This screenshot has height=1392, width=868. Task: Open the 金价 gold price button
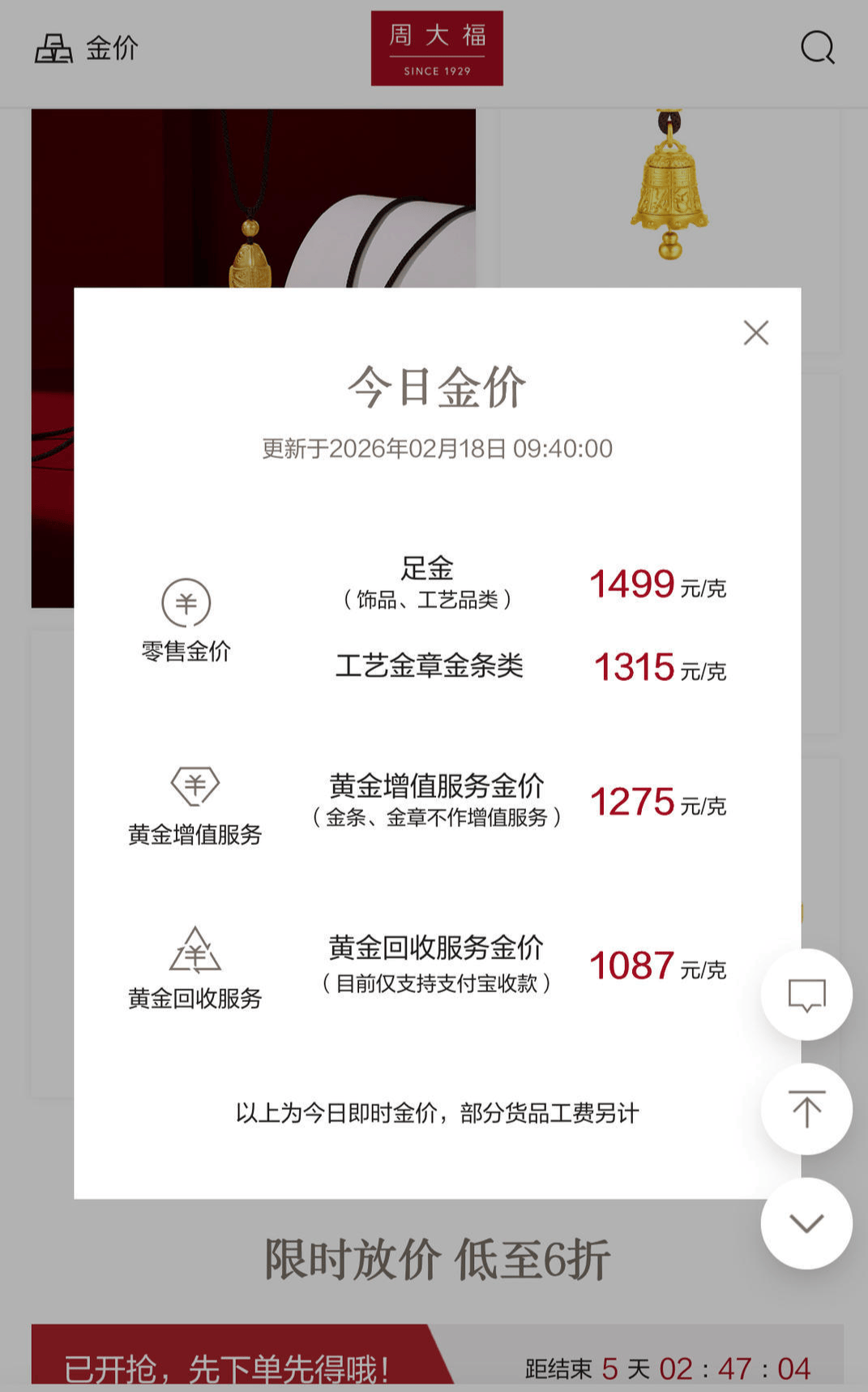tap(87, 49)
